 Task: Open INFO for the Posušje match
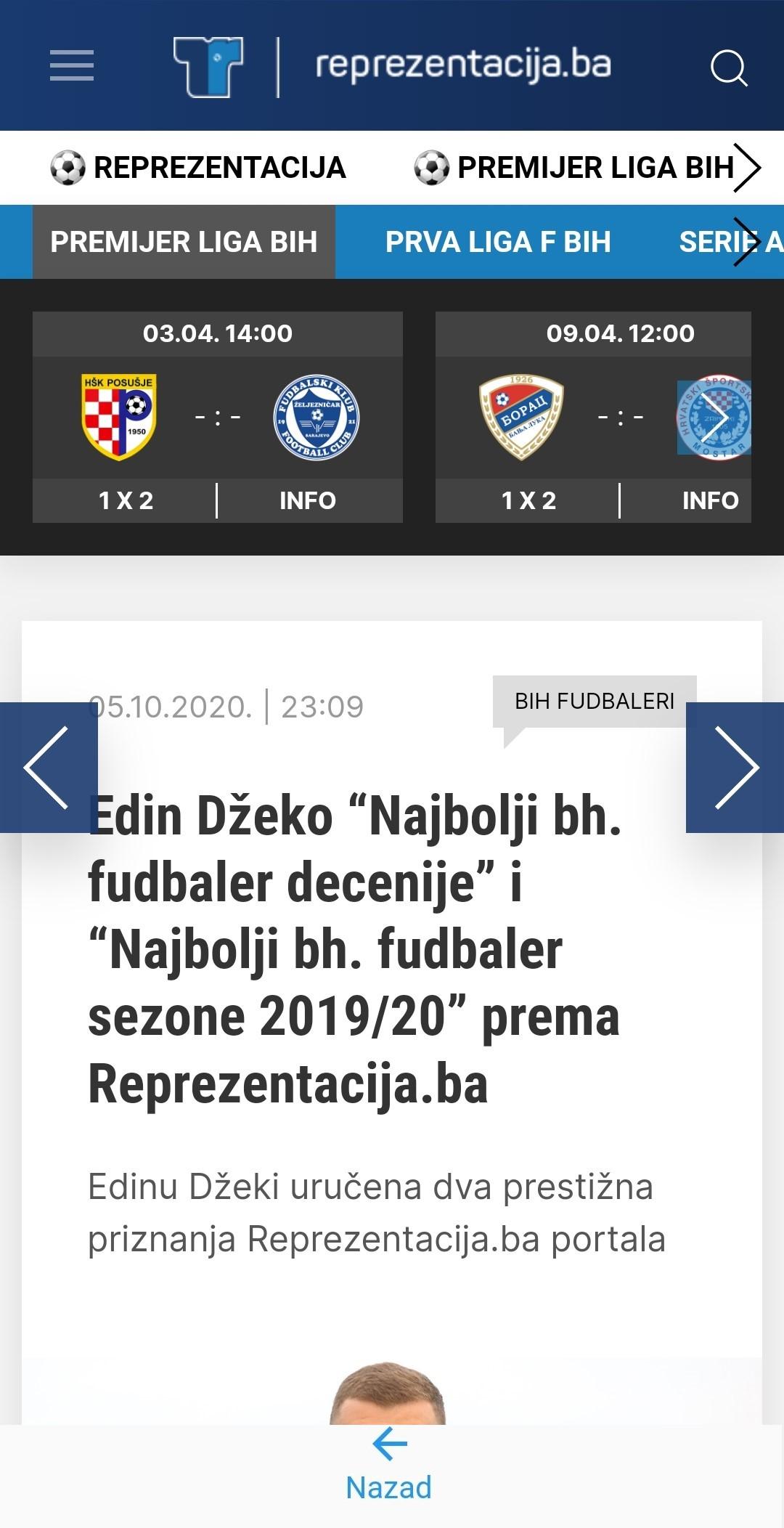tap(308, 500)
